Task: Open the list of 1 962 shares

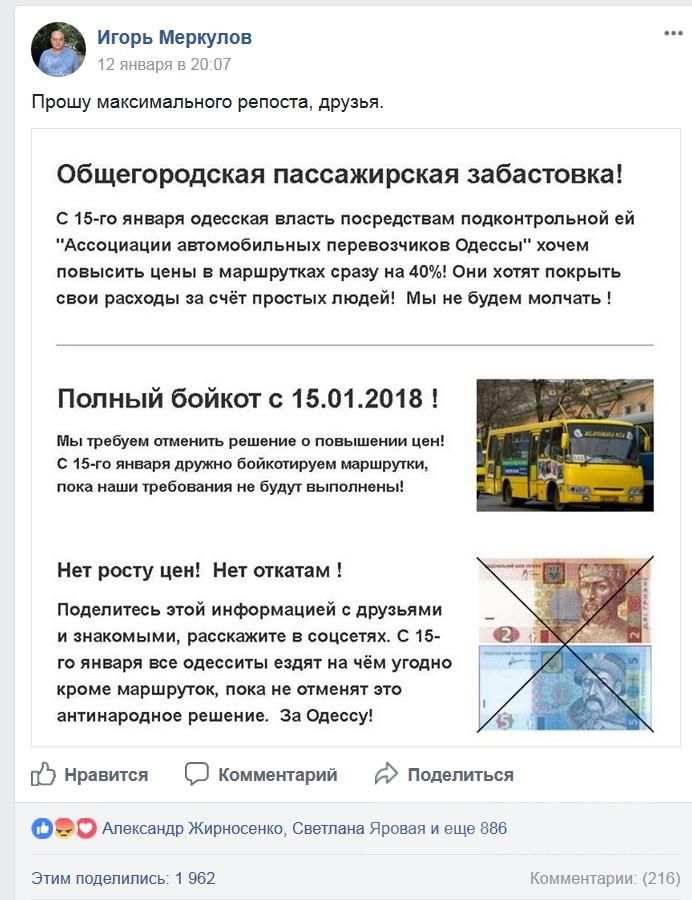Action: click(x=123, y=878)
